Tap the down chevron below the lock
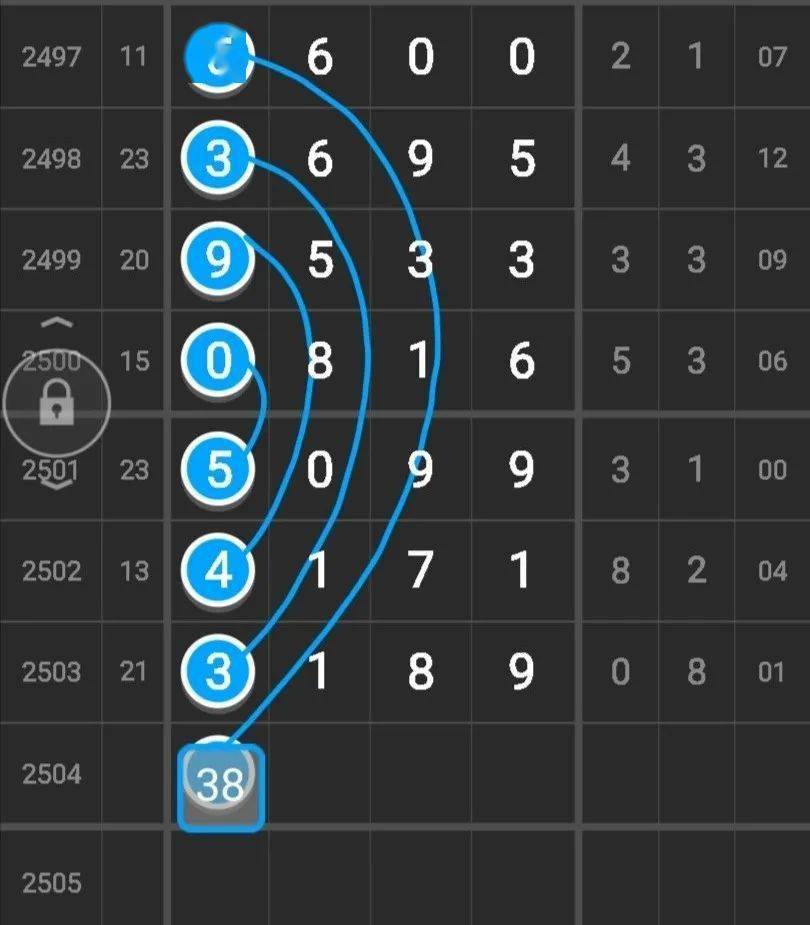Screen dimensions: 810x925 pyautogui.click(x=57, y=486)
